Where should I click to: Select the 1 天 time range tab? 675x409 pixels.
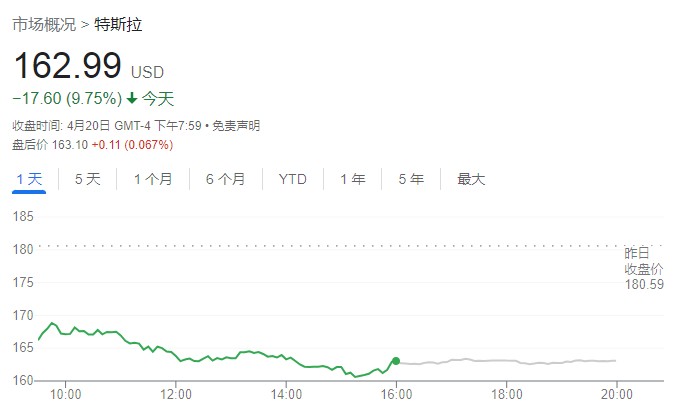click(x=29, y=179)
